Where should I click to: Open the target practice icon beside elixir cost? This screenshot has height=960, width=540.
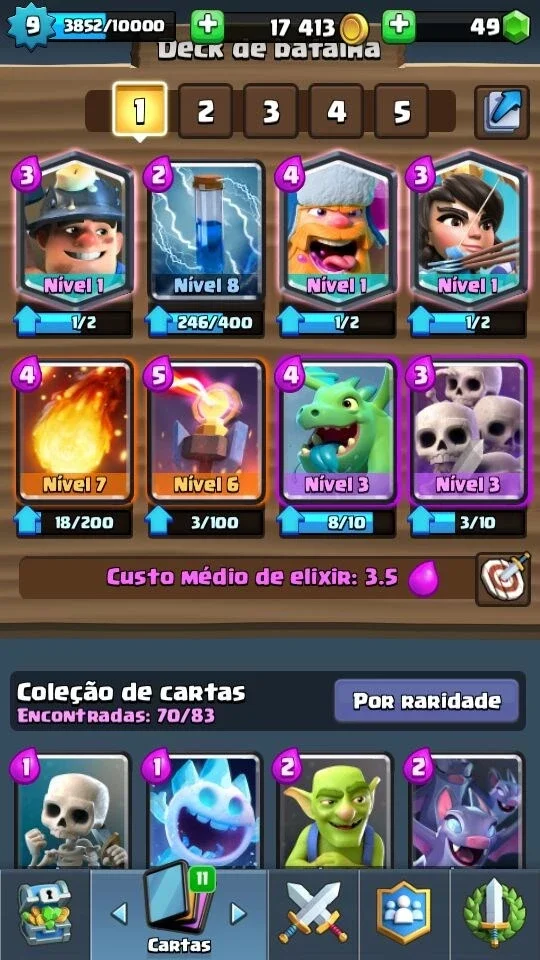pos(503,579)
